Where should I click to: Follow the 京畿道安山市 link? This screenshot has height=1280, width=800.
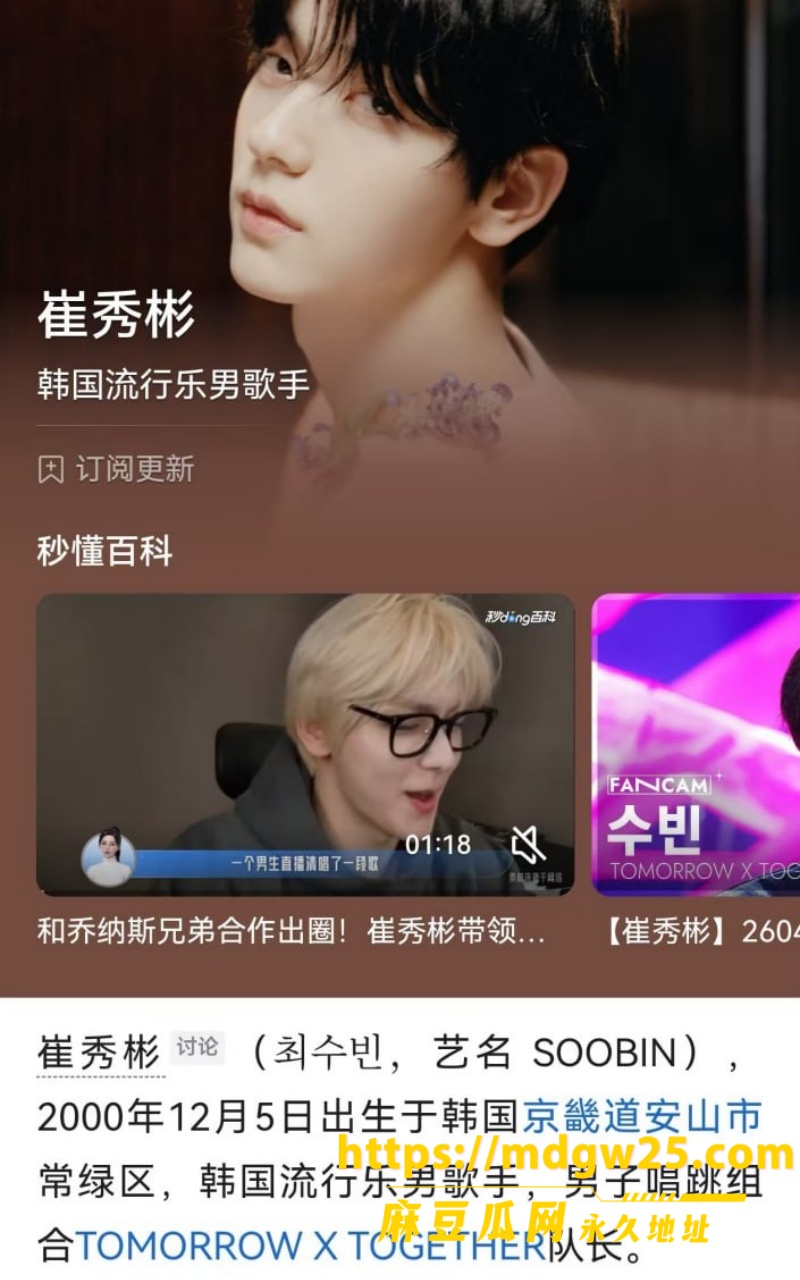click(641, 1116)
